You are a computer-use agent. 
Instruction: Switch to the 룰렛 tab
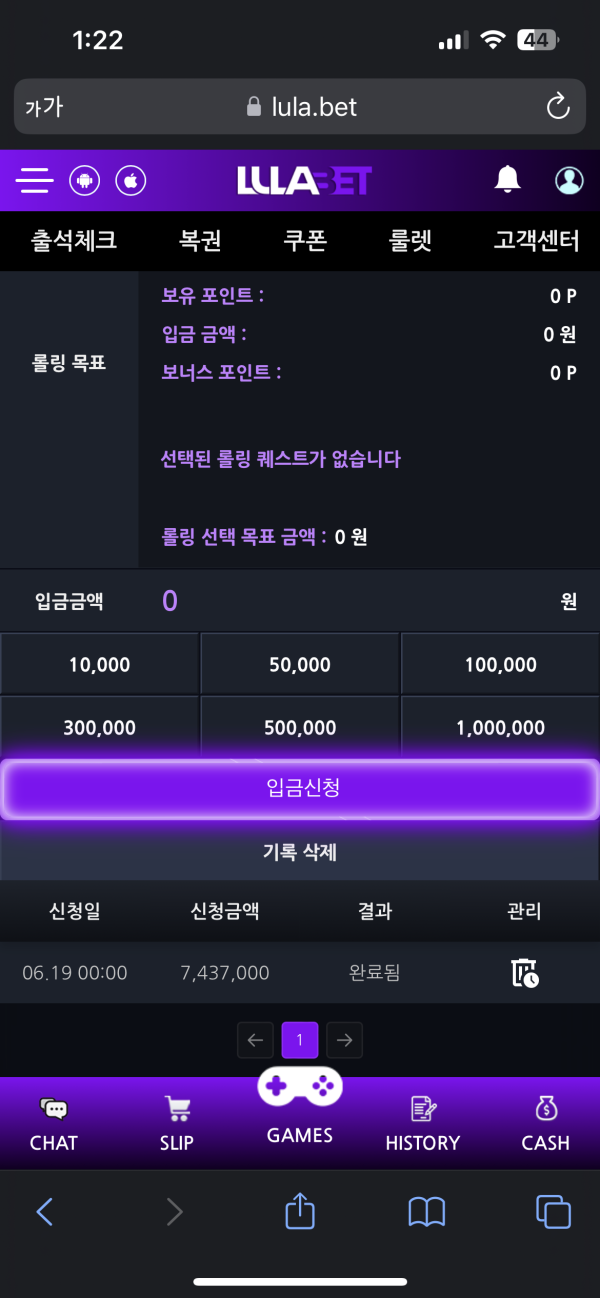[x=410, y=241]
